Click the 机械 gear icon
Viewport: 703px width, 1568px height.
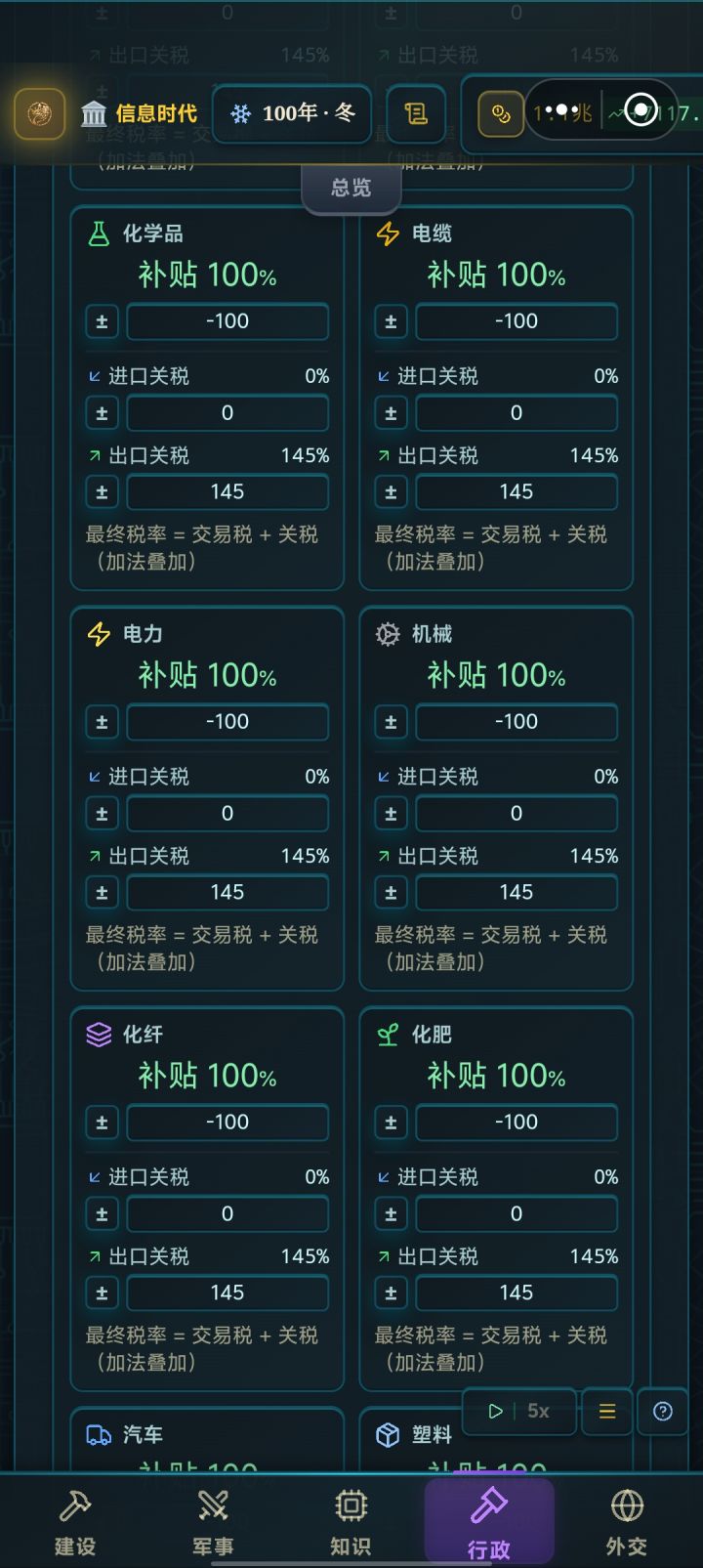387,633
